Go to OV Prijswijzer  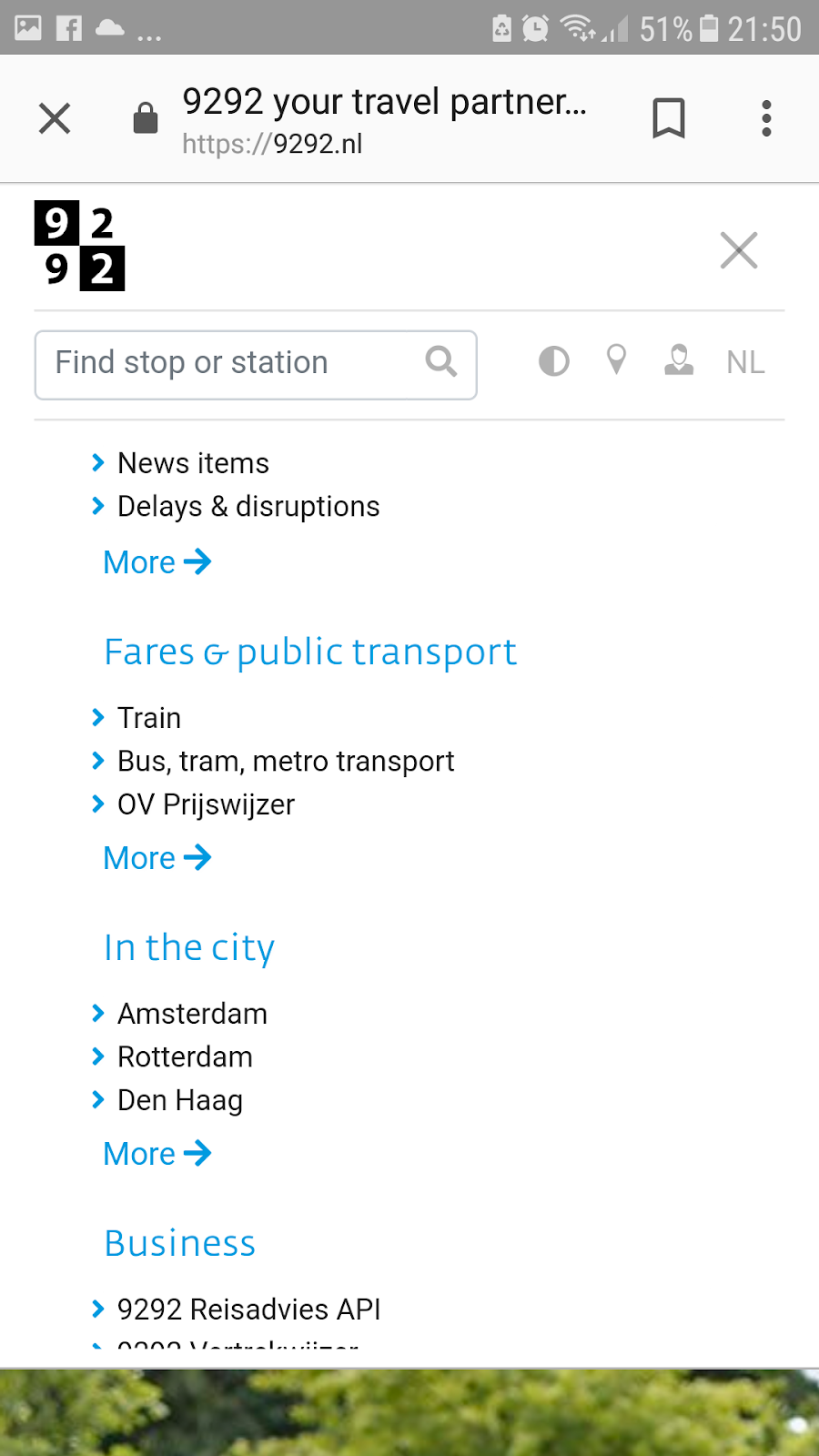206,805
